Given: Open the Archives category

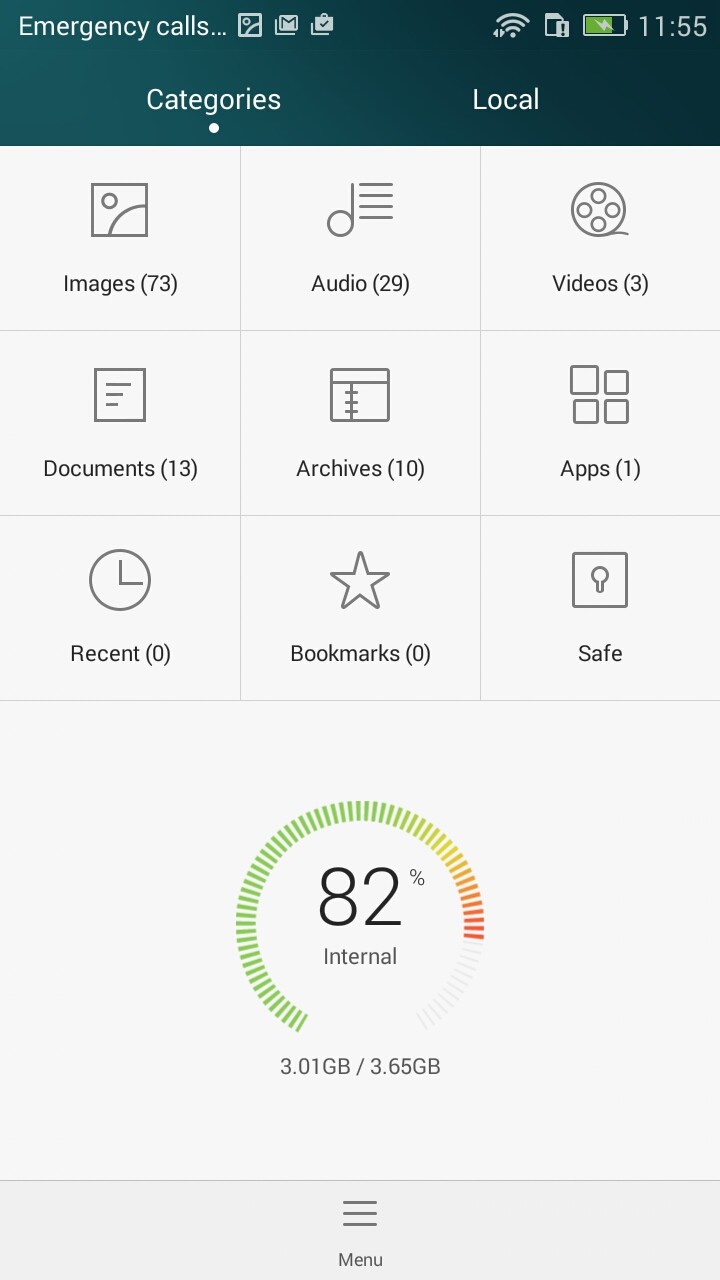Looking at the screenshot, I should [x=360, y=424].
